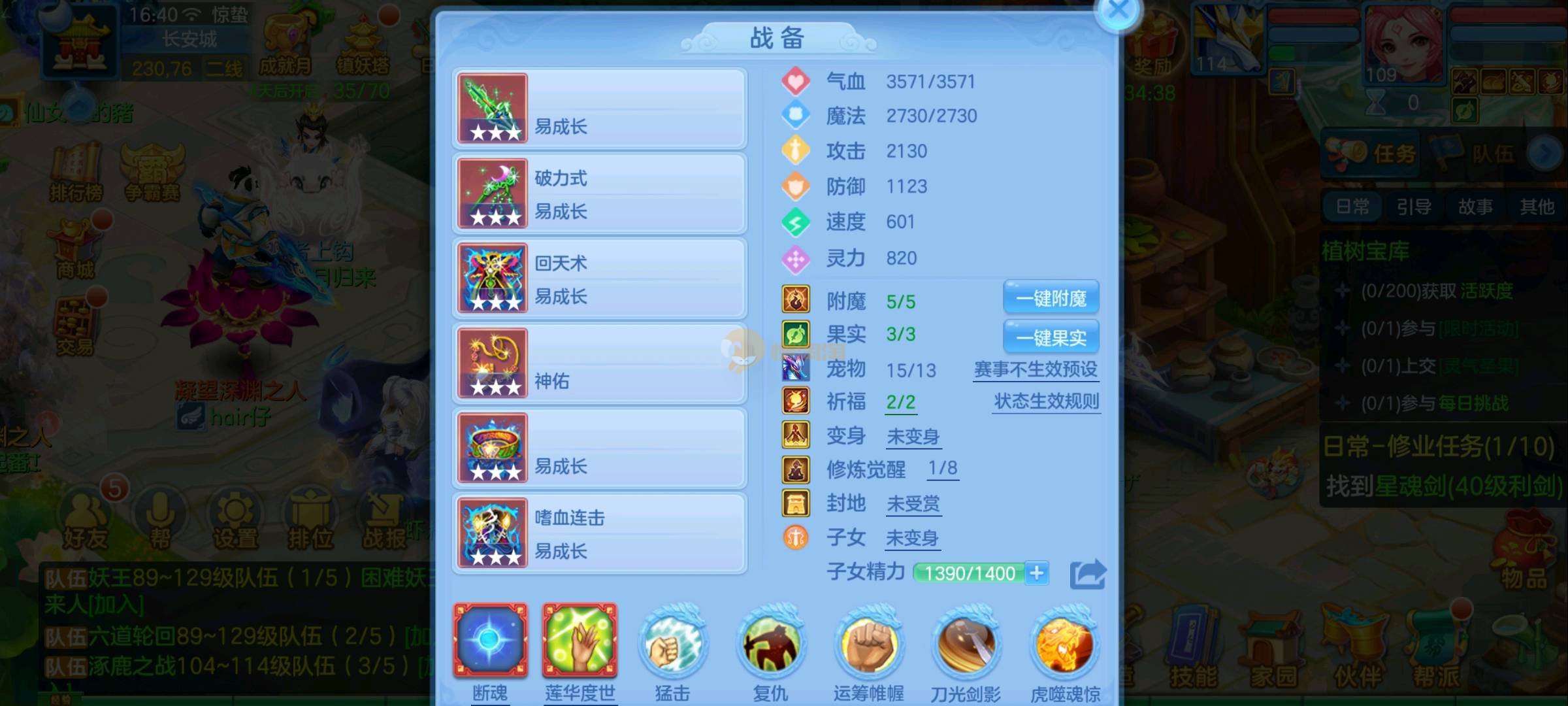Screen dimensions: 1568x706
Task: Open the 嗜血连击 equipment slot
Action: click(x=599, y=533)
